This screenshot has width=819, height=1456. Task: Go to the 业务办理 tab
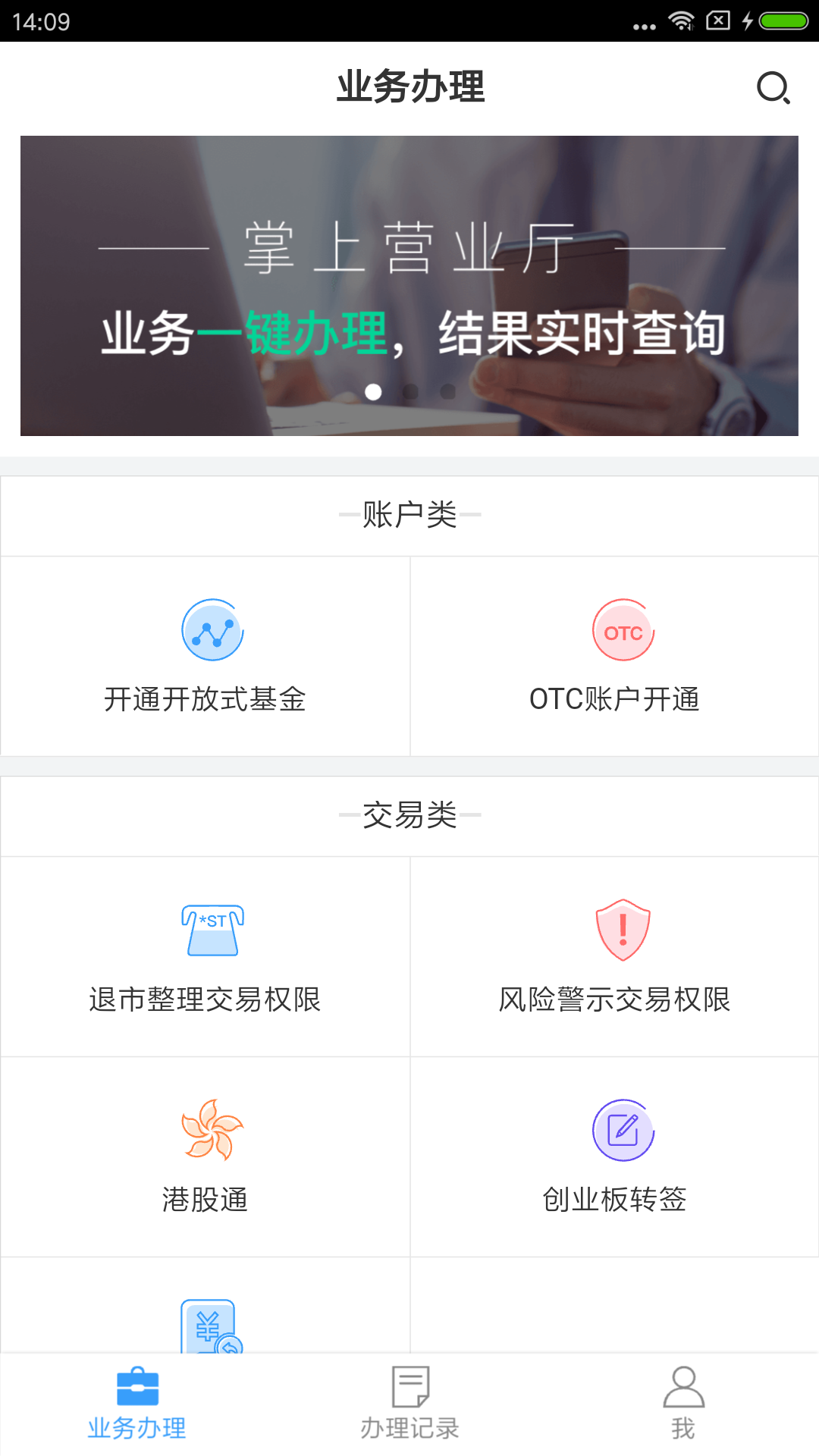136,1404
